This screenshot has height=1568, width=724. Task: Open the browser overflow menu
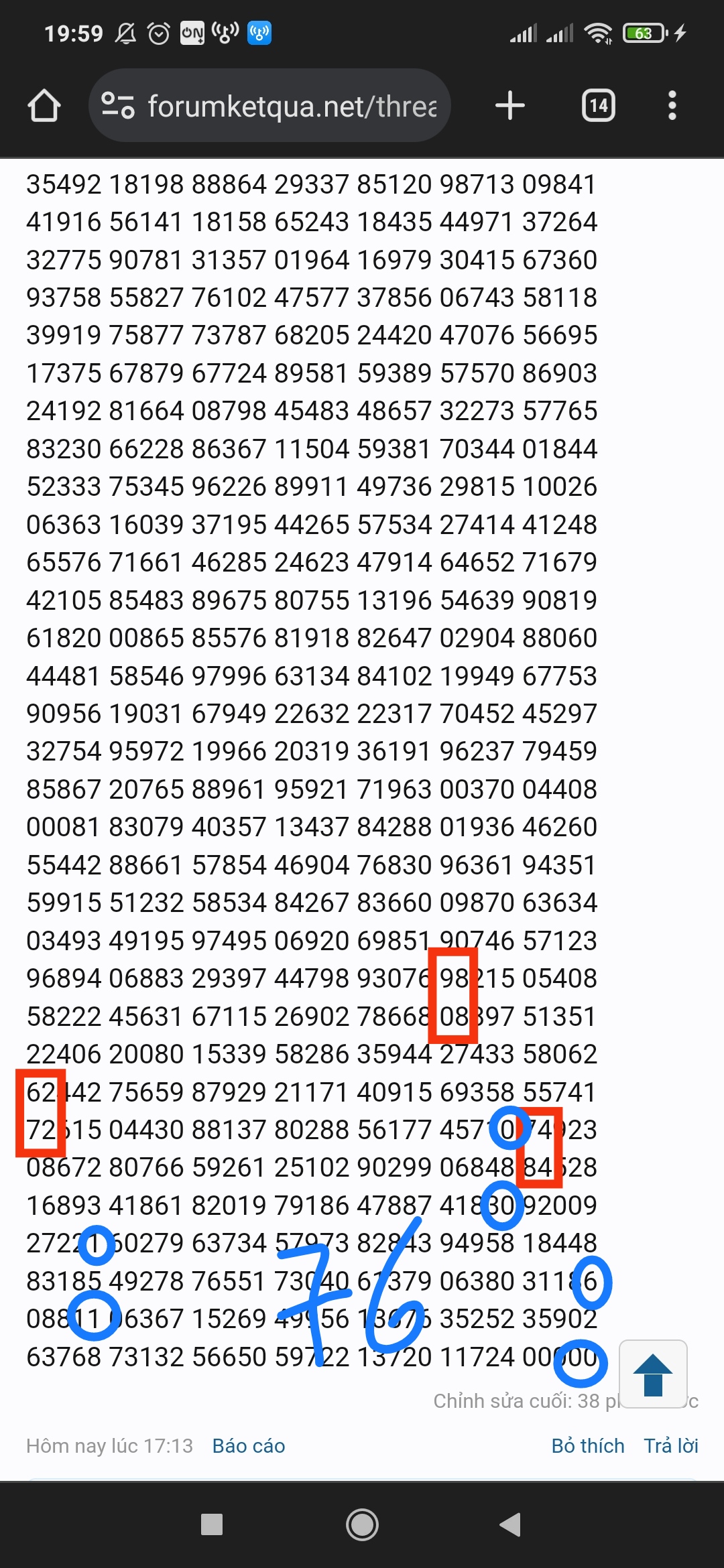[x=672, y=106]
